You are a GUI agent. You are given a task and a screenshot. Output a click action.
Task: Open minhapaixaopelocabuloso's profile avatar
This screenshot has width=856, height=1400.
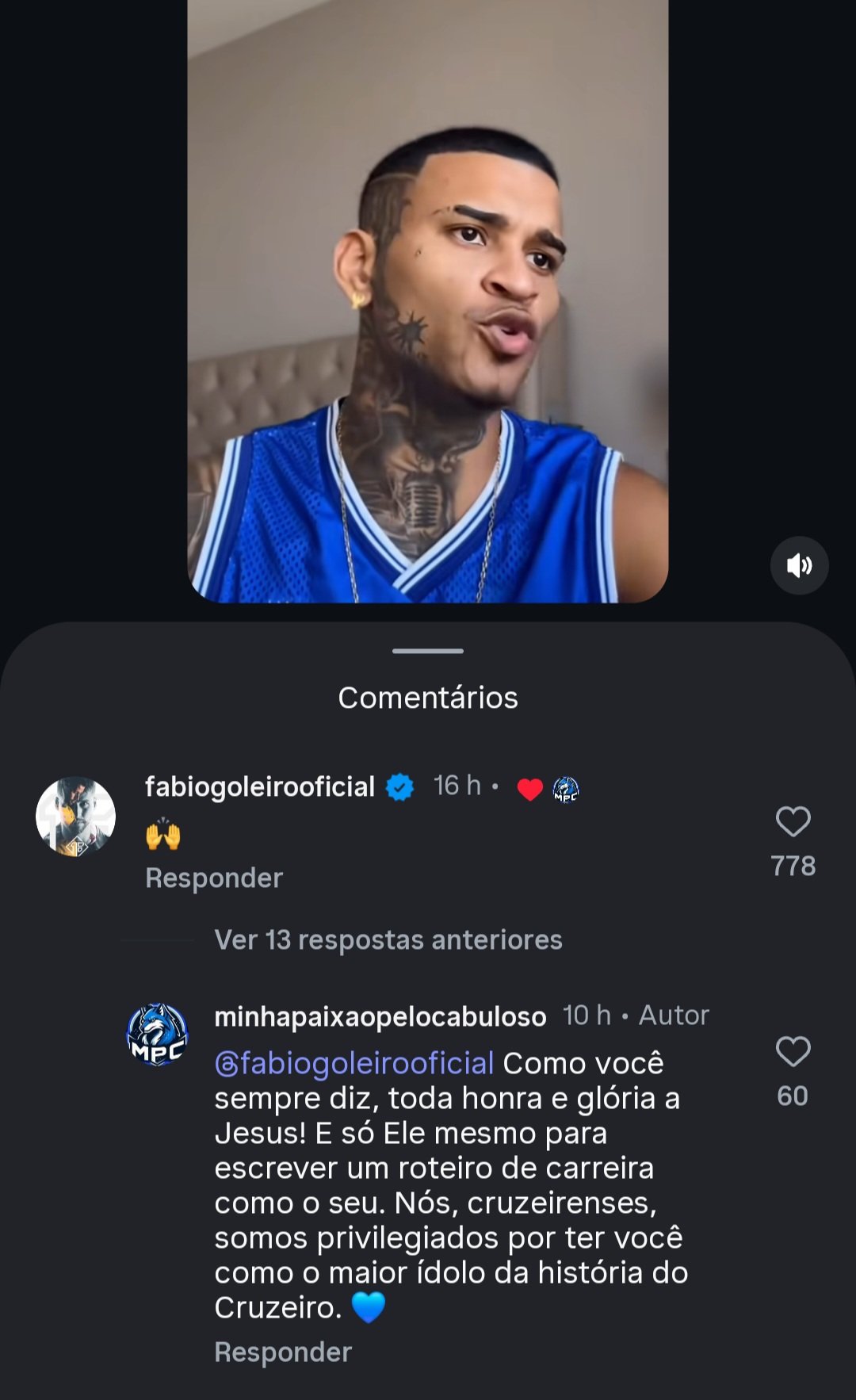(158, 1035)
